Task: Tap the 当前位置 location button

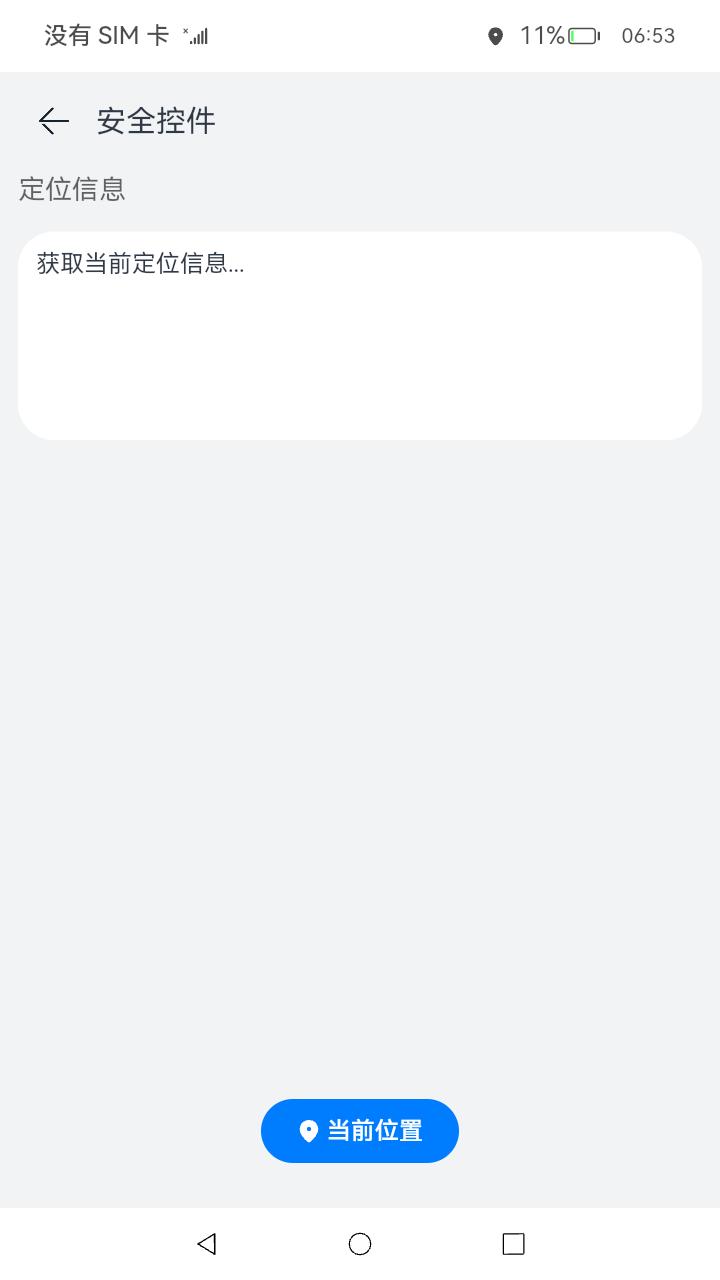Action: tap(360, 1131)
